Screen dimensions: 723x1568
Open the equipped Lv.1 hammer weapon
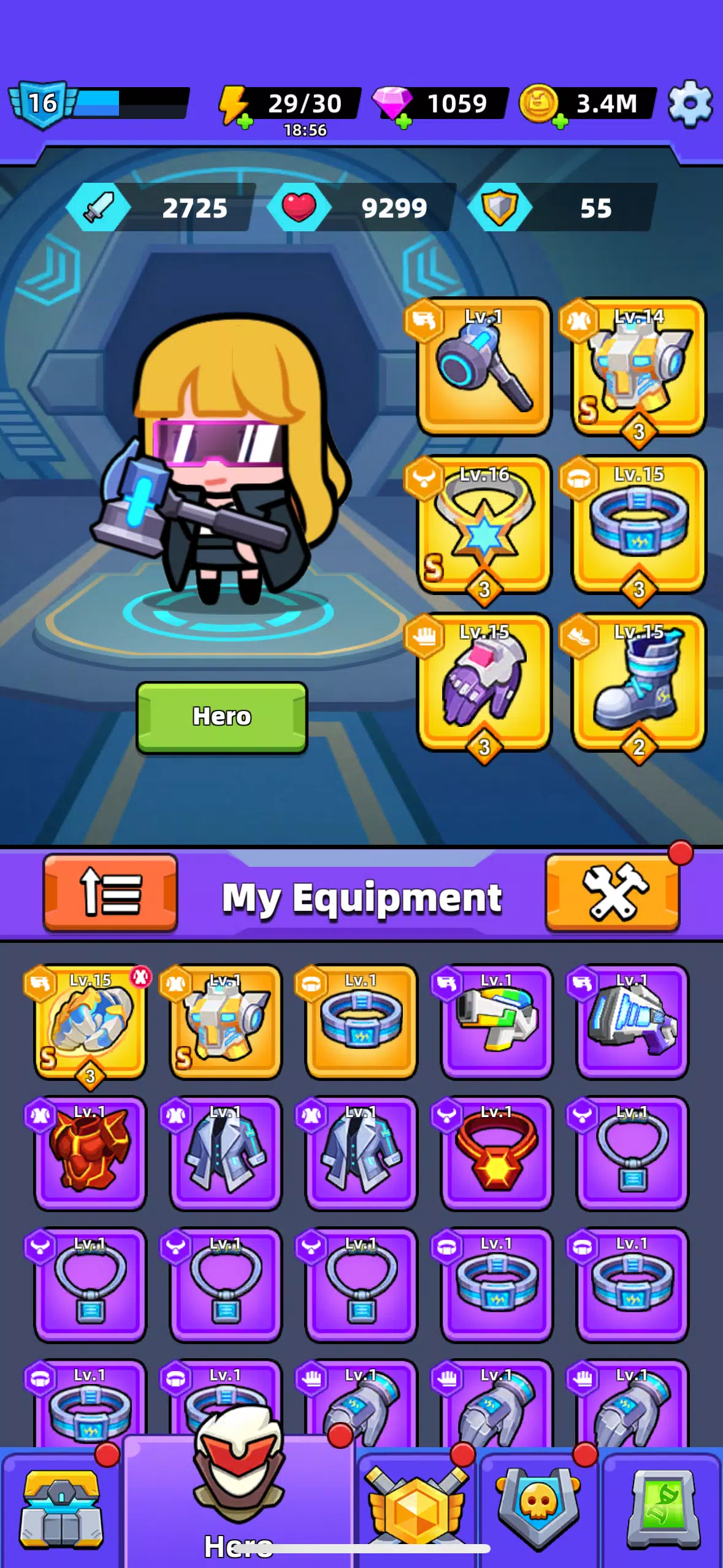click(x=484, y=367)
